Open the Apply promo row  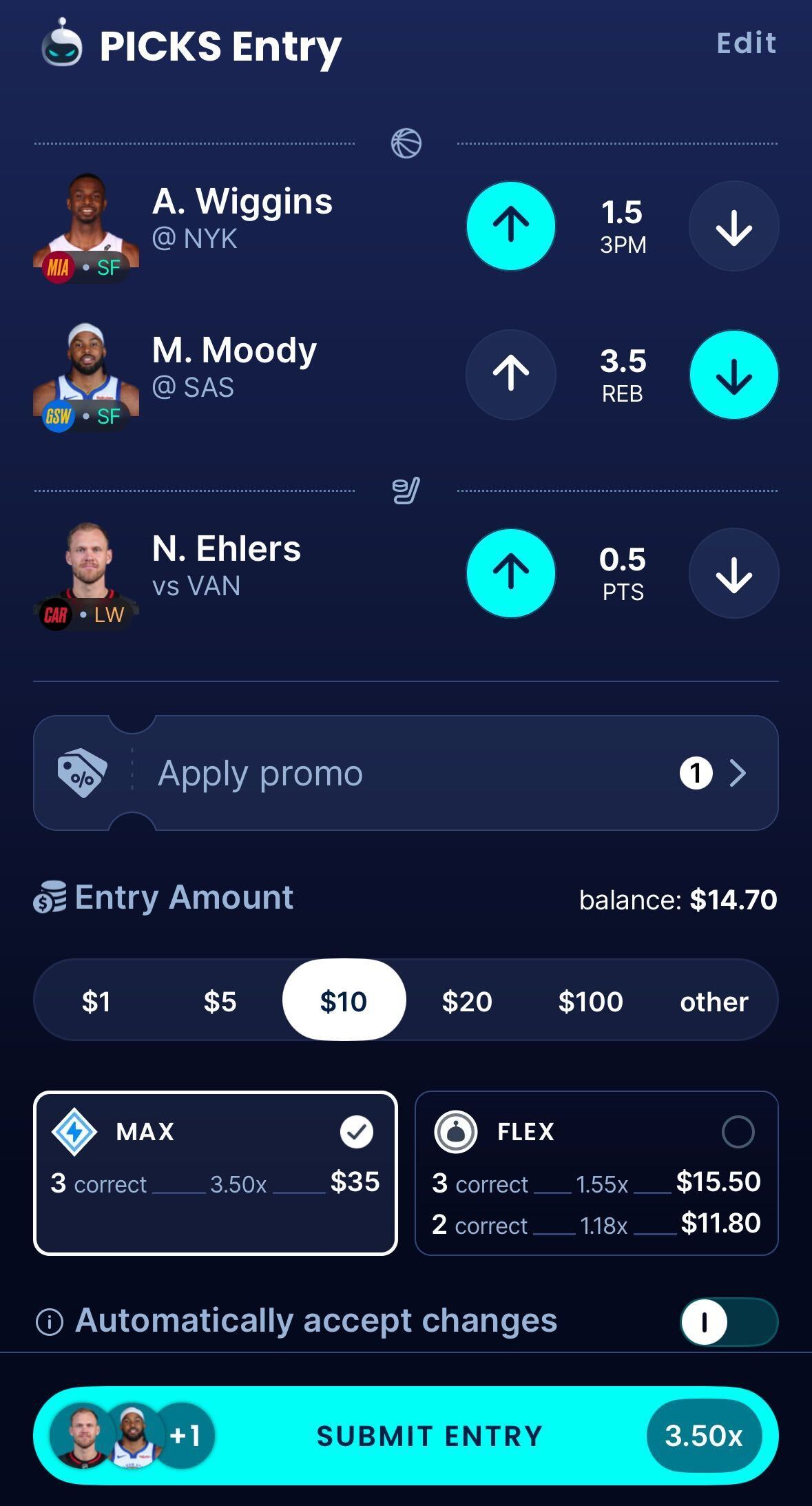(x=406, y=773)
